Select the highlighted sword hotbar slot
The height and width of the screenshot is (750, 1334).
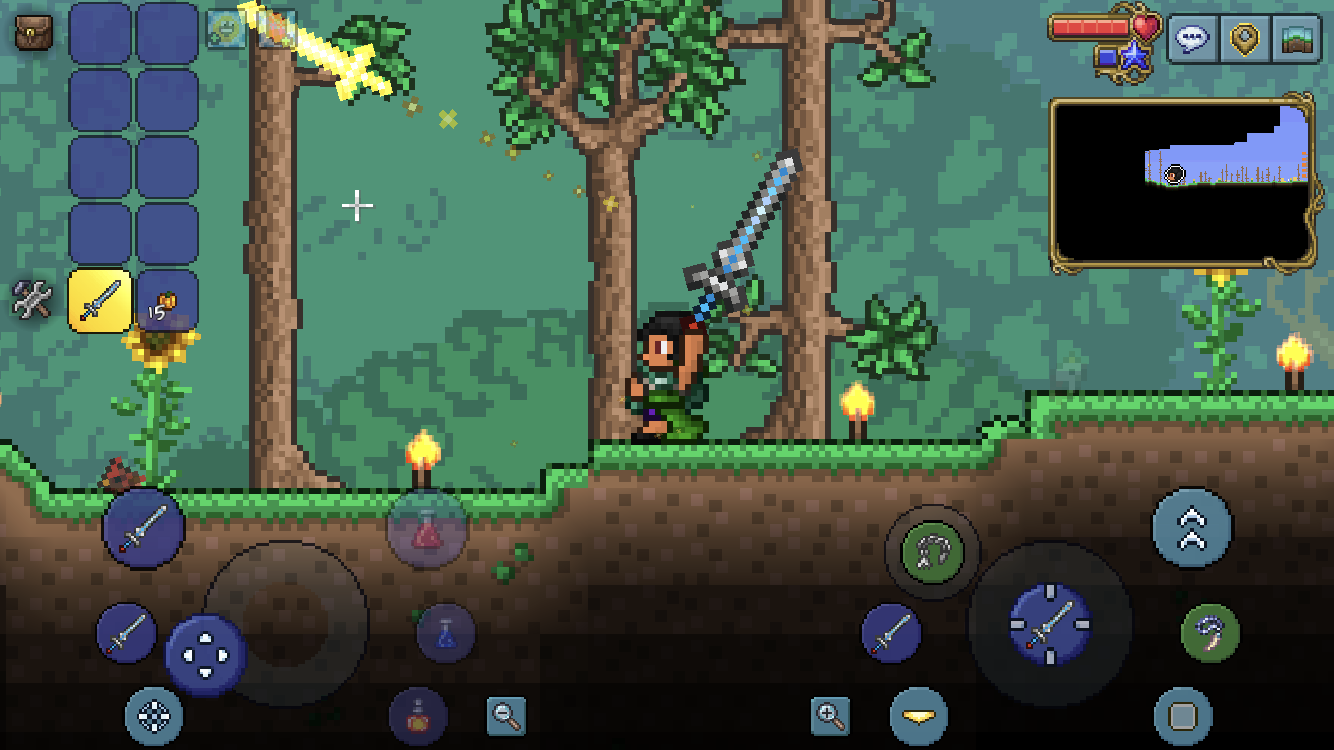100,300
